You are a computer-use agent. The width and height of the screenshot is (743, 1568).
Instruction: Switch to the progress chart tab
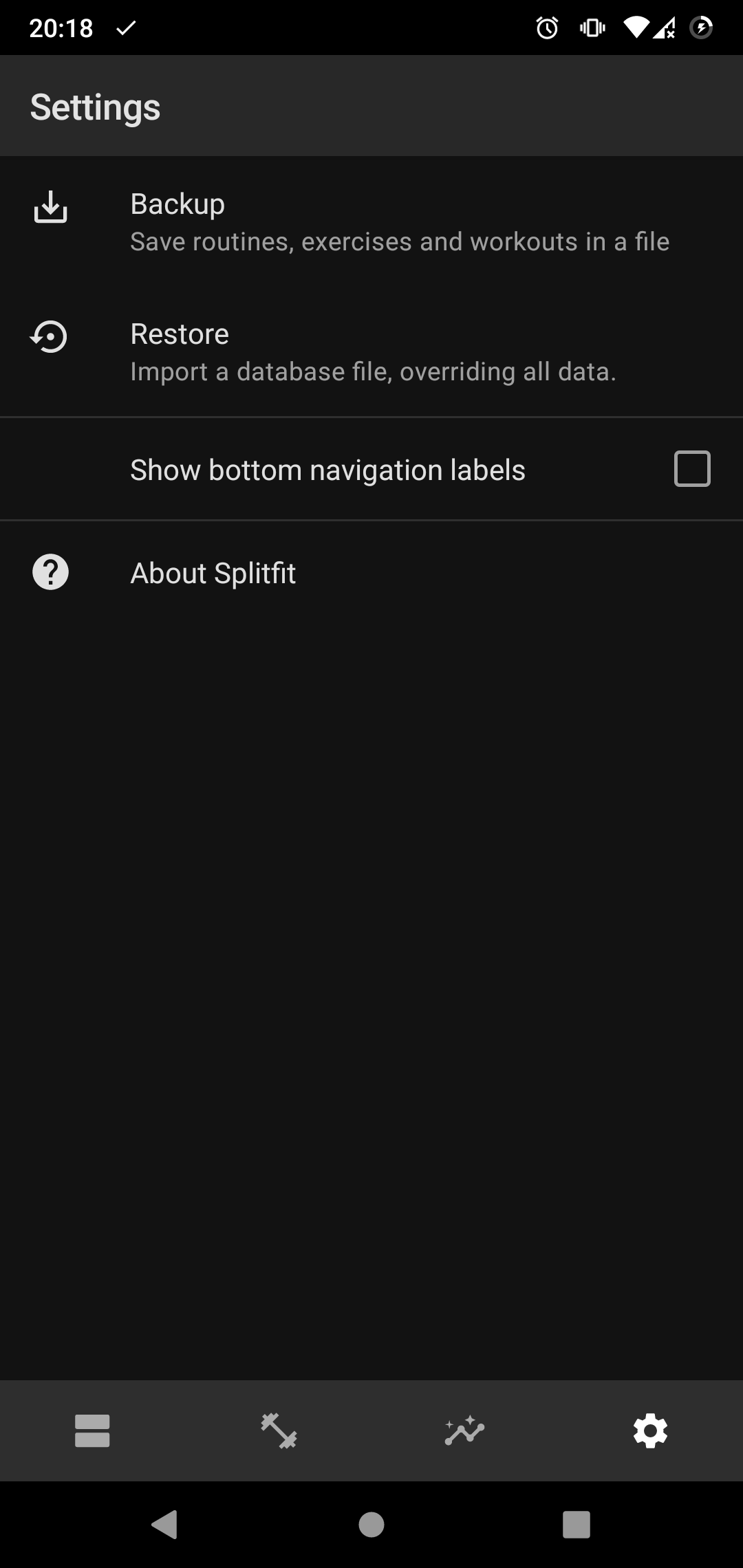[464, 1431]
